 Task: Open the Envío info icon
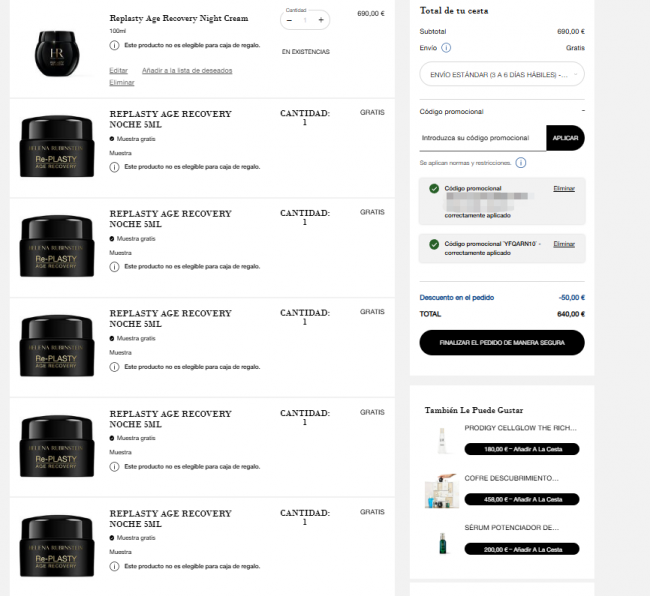(x=446, y=47)
